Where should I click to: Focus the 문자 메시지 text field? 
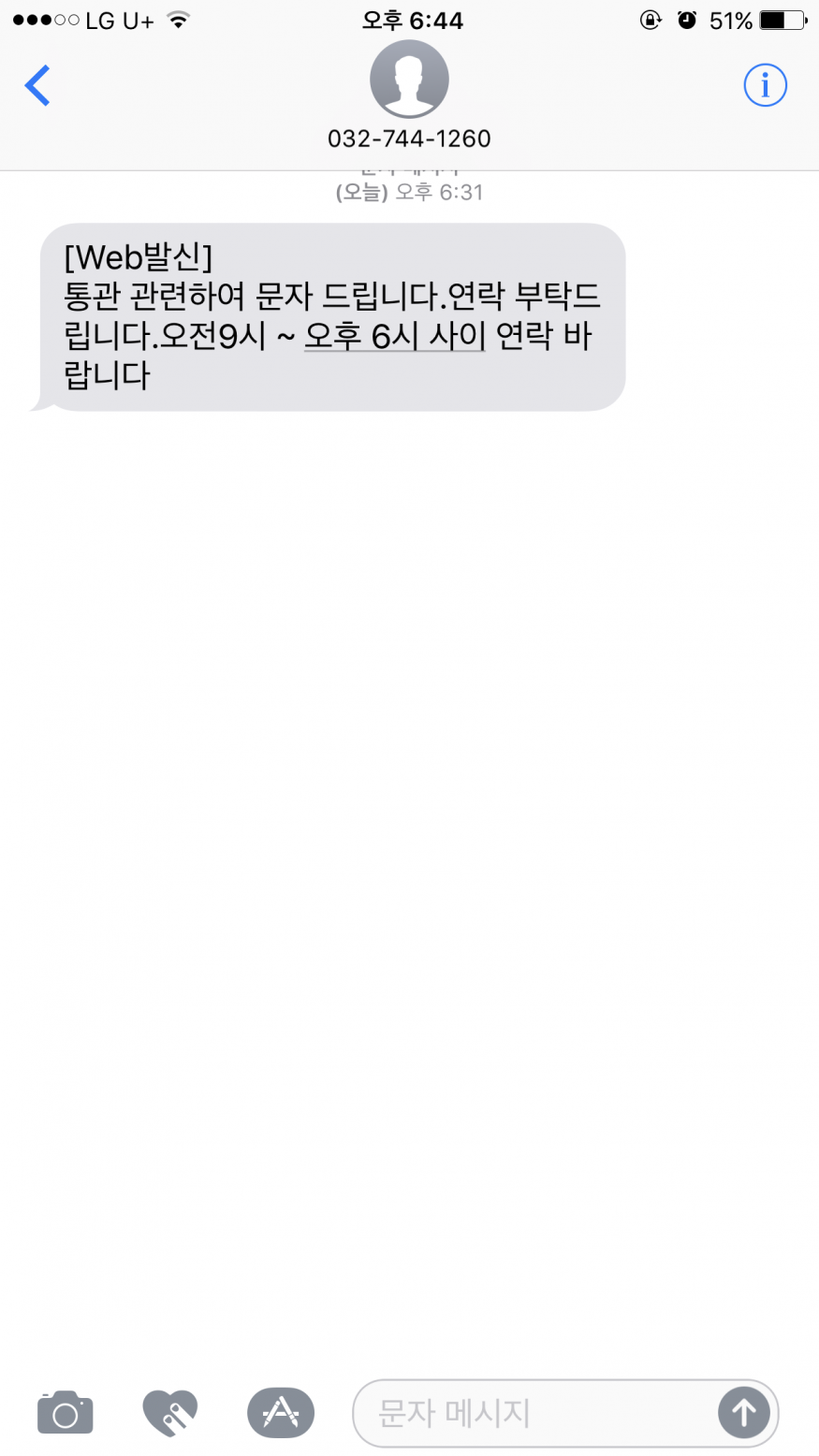click(x=534, y=1412)
